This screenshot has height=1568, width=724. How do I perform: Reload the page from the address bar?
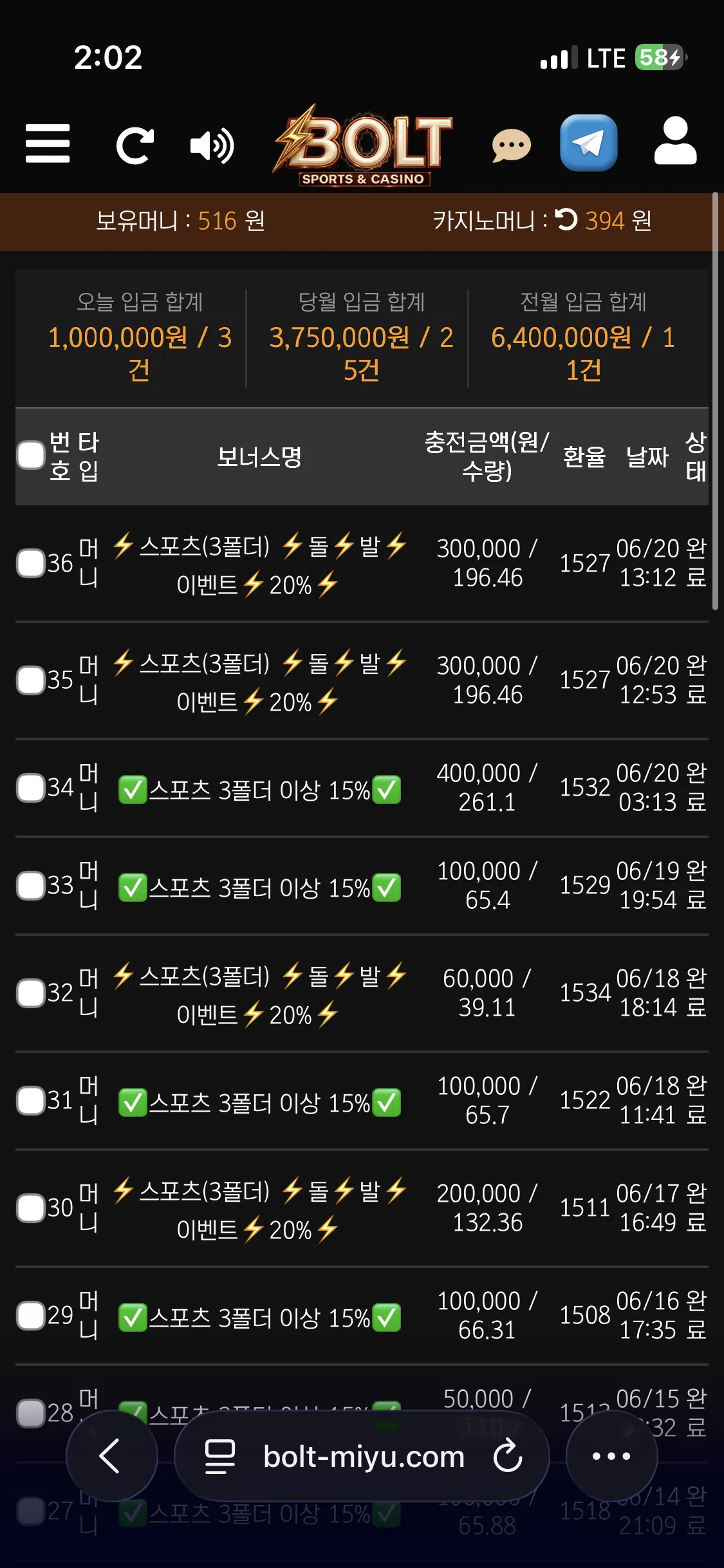click(508, 1456)
